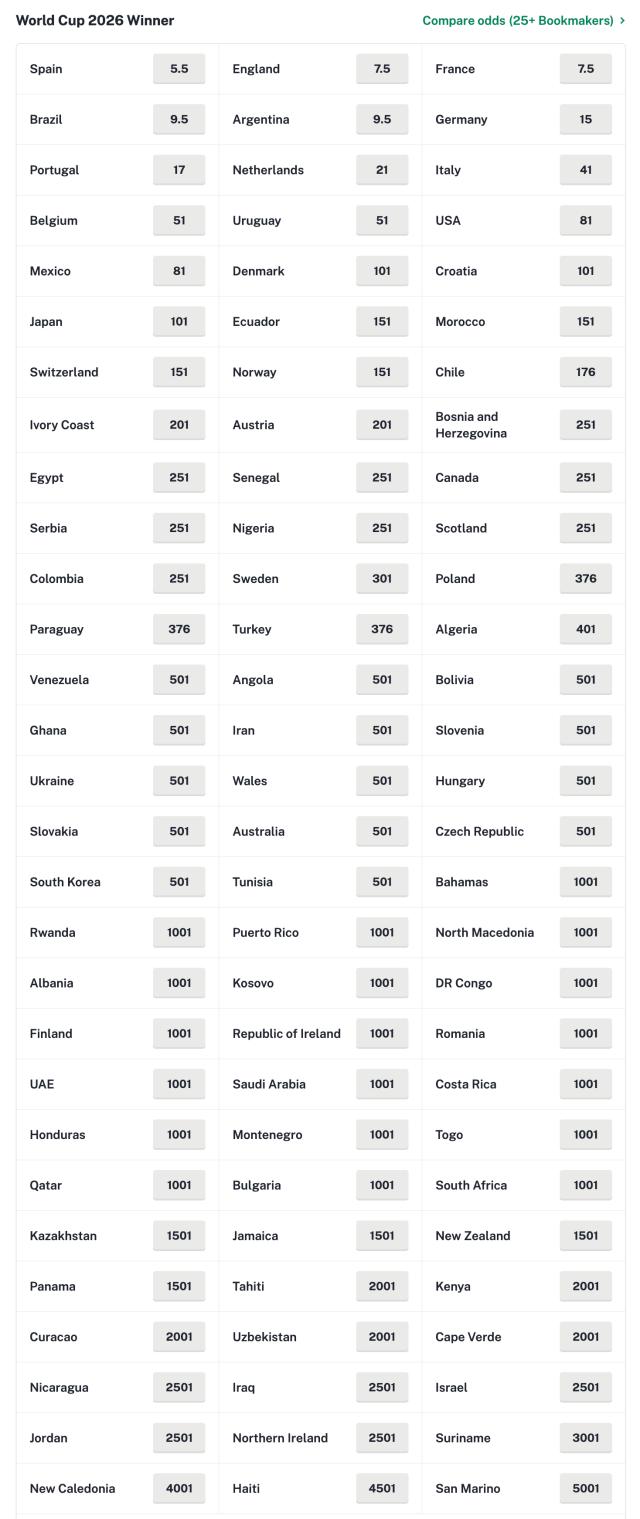Select Mexico odds 81

click(179, 271)
